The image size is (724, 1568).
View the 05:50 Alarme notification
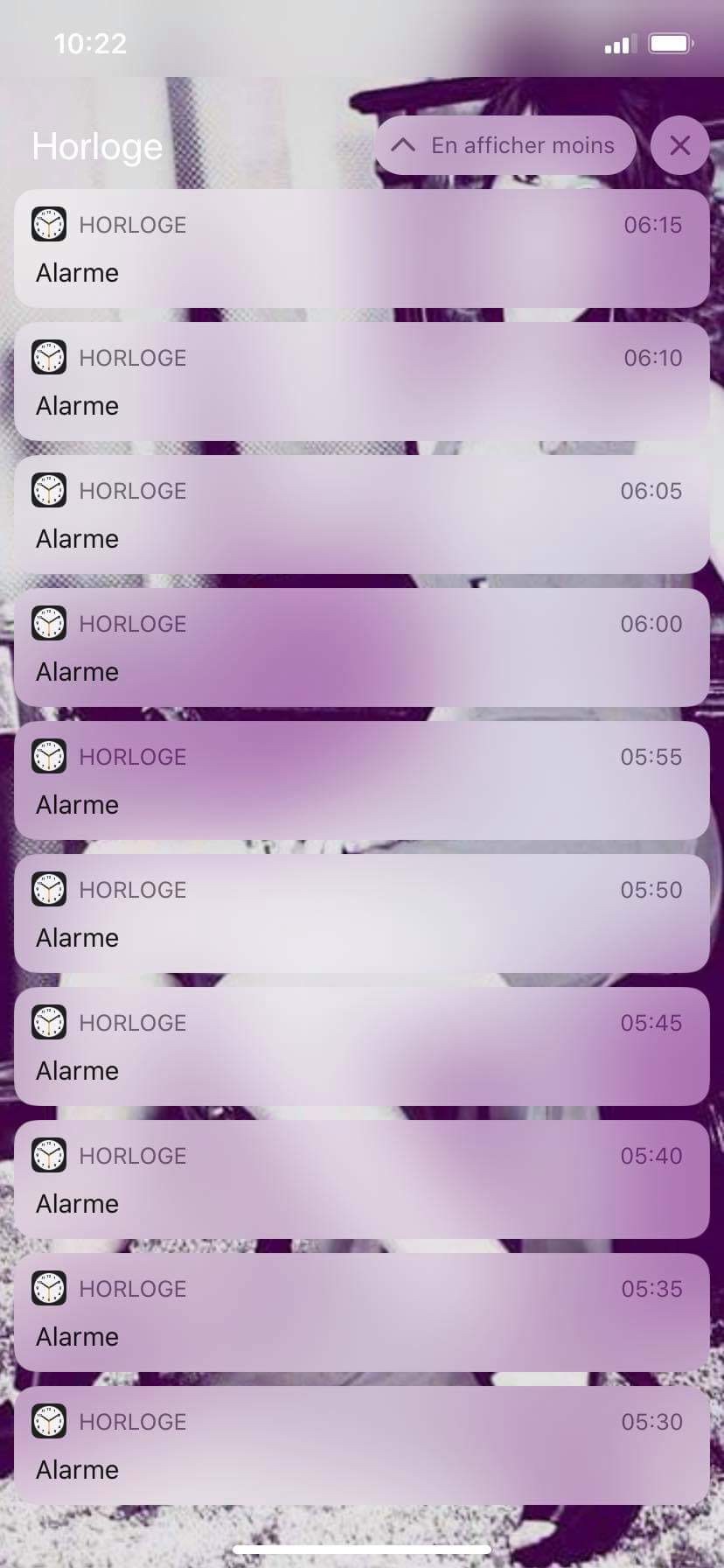pos(361,913)
